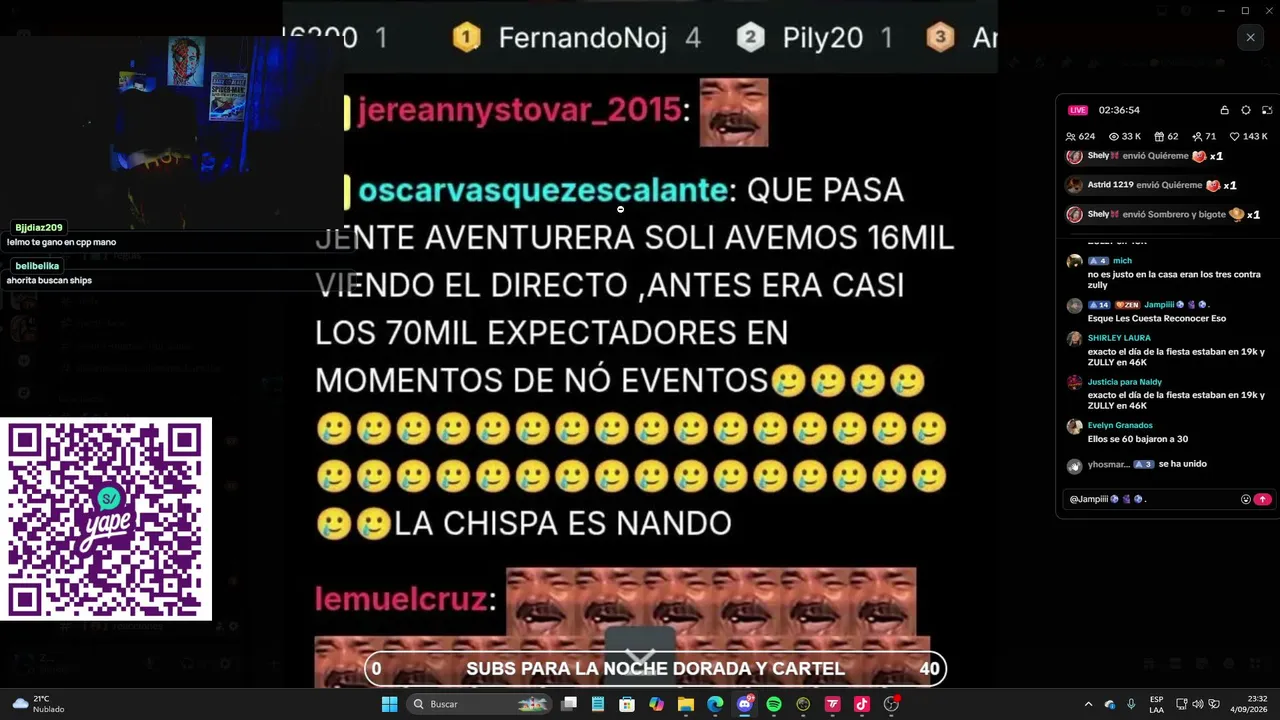Open the live panel settings gear
The height and width of the screenshot is (720, 1280).
pos(1245,110)
